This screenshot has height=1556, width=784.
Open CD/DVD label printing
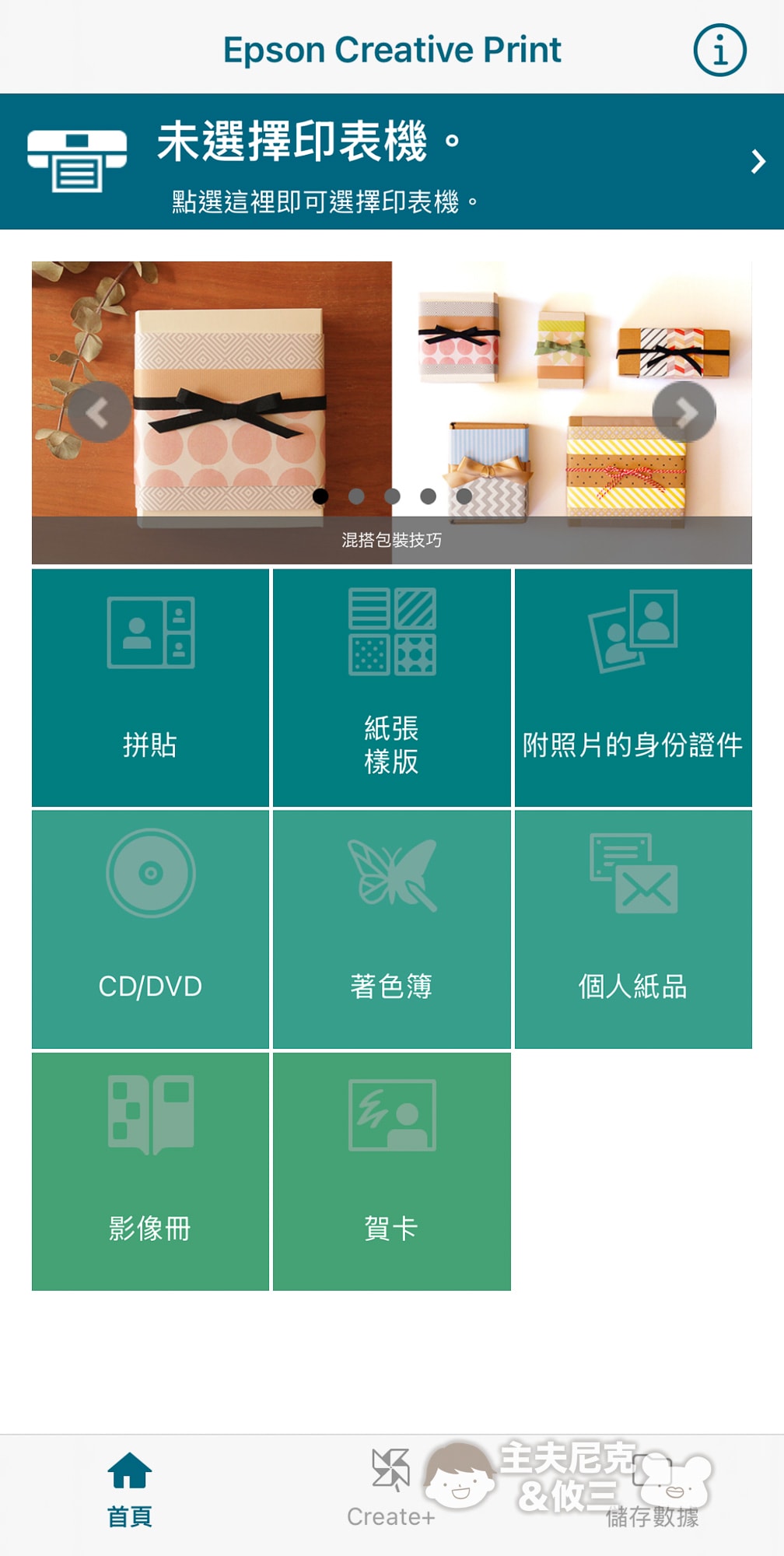click(150, 929)
